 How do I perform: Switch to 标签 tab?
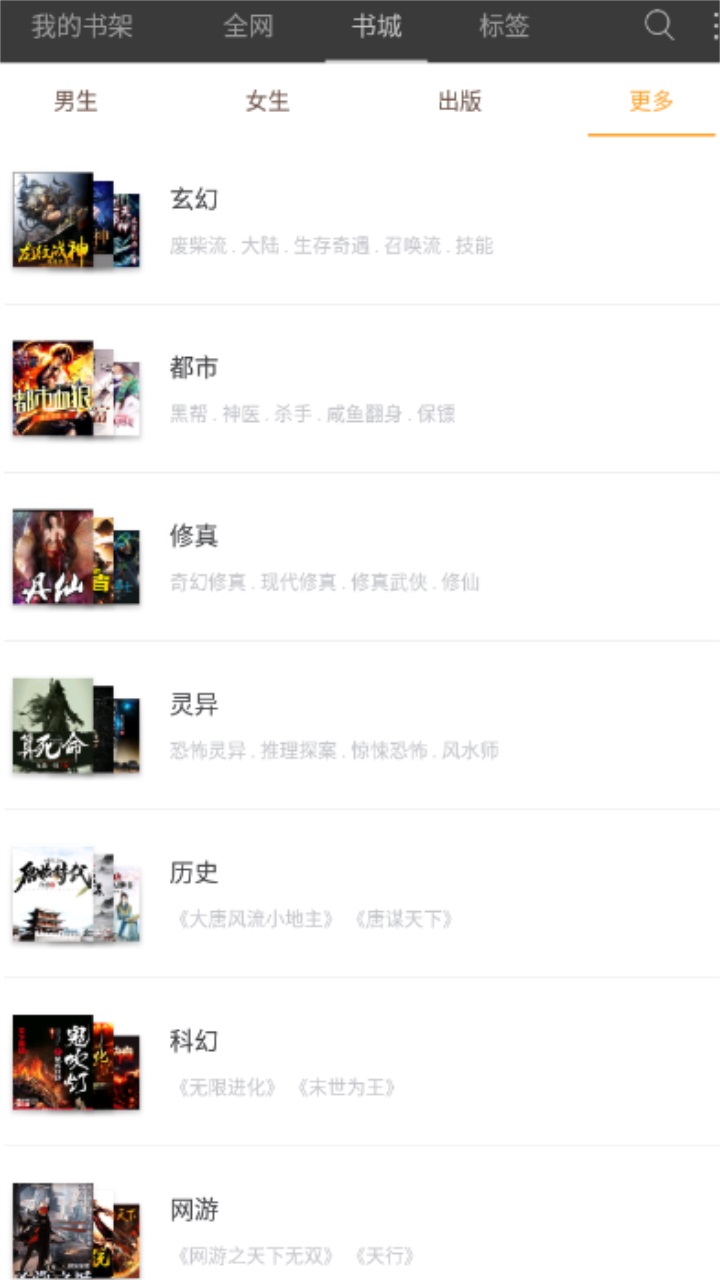tap(504, 27)
